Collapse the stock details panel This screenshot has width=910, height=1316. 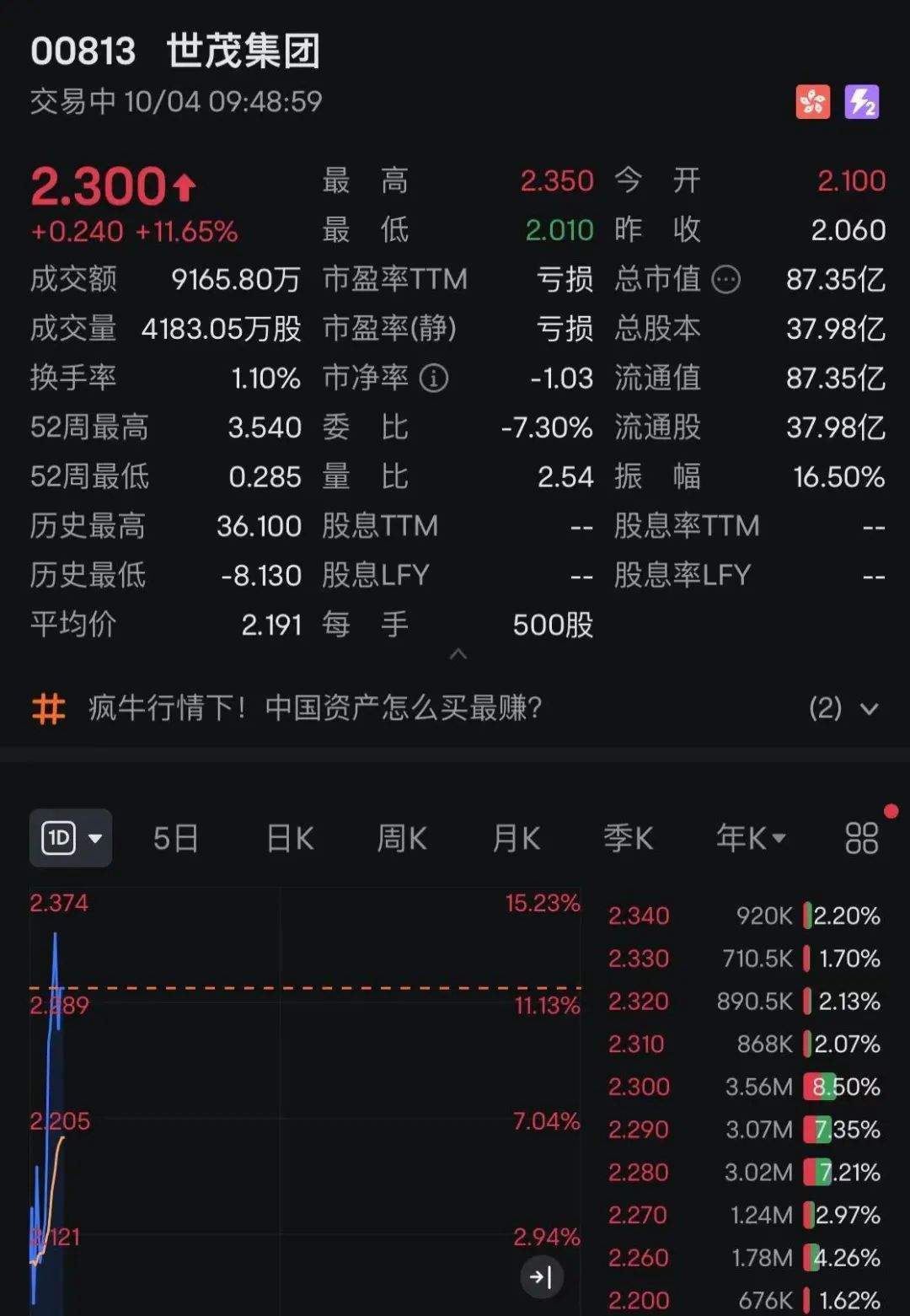458,654
